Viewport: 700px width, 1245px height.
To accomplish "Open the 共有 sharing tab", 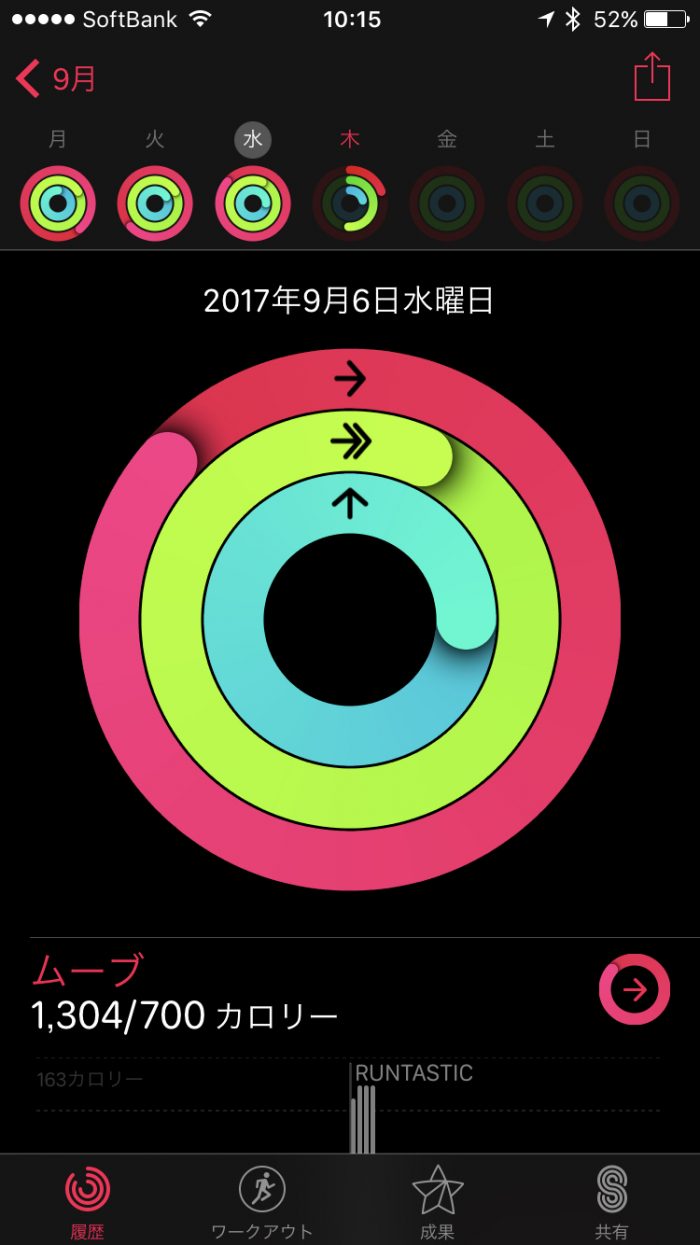I will pyautogui.click(x=612, y=1200).
